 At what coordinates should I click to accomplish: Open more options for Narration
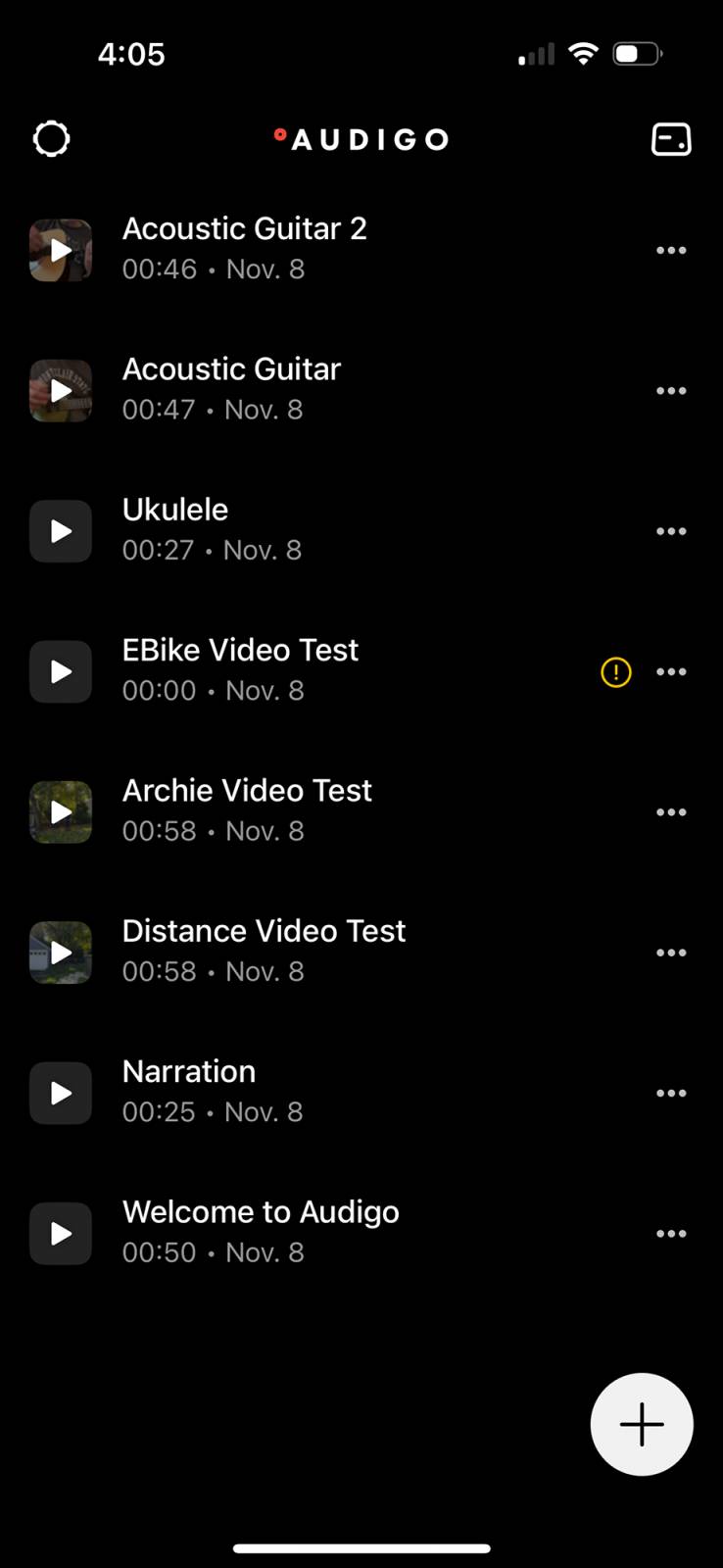[671, 1093]
